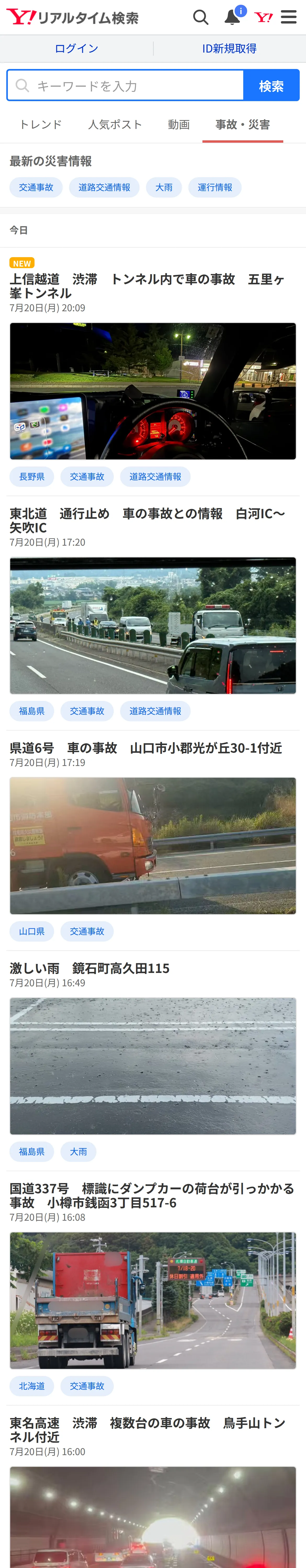Open the 東北道 通行止め 白河IC article
The height and width of the screenshot is (1568, 306).
pos(147,520)
